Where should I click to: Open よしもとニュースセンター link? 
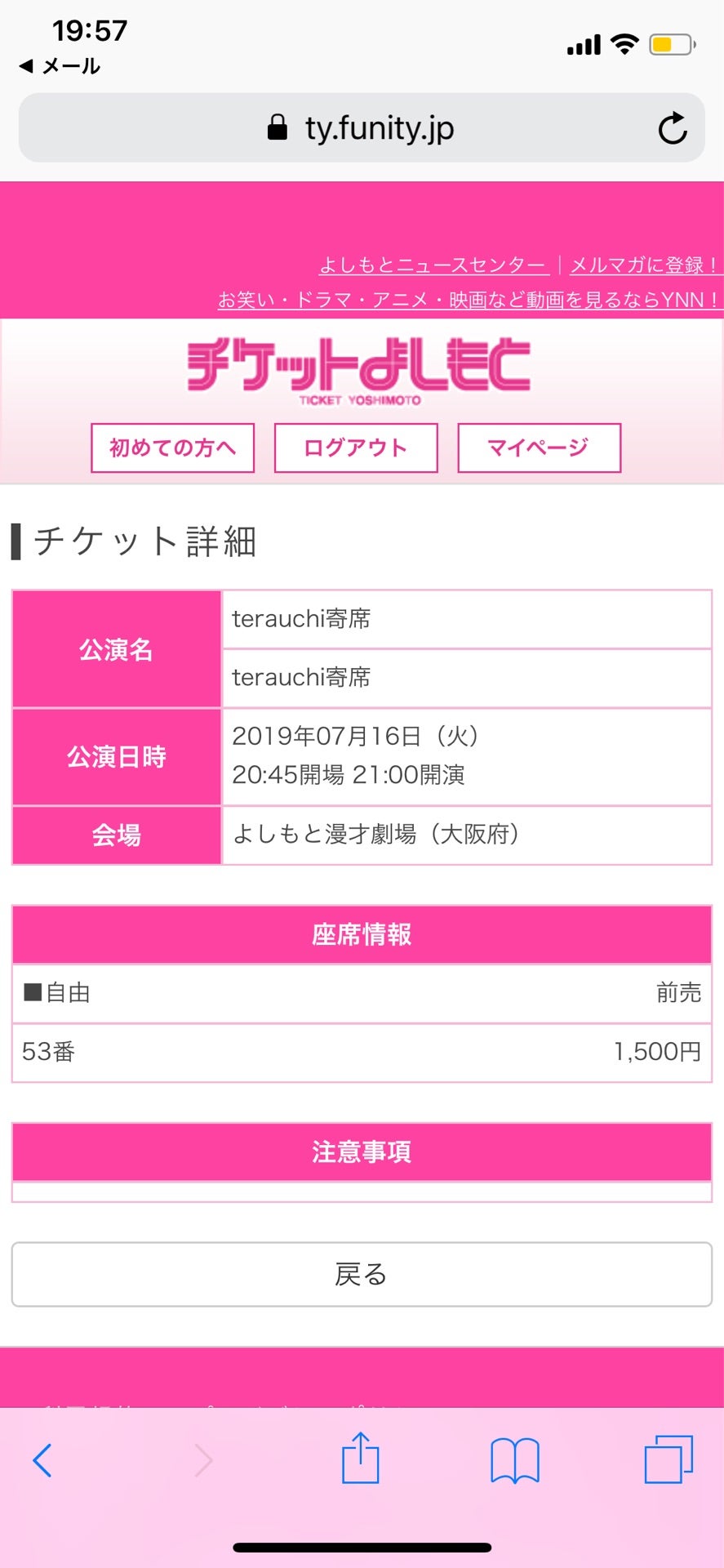point(432,265)
